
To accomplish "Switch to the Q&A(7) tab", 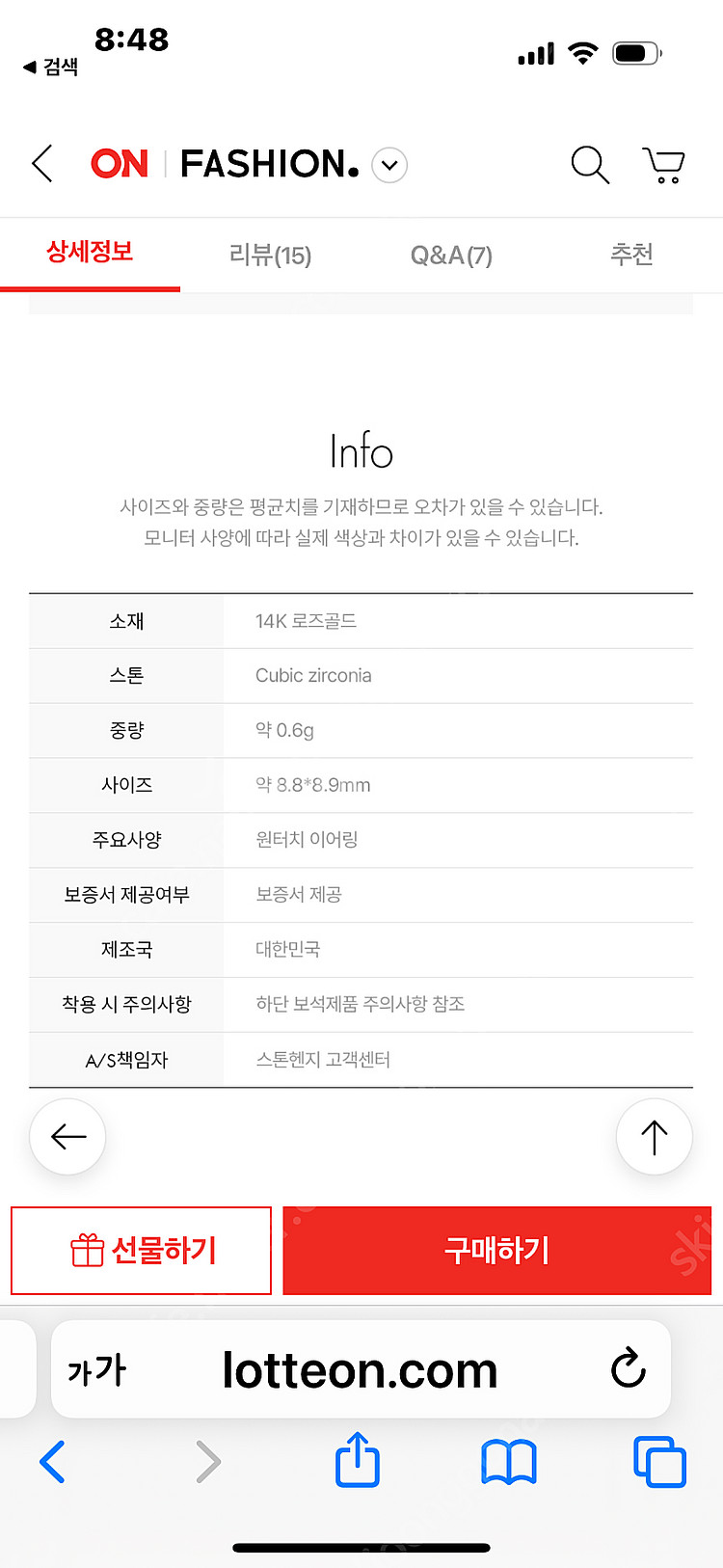I will [451, 256].
